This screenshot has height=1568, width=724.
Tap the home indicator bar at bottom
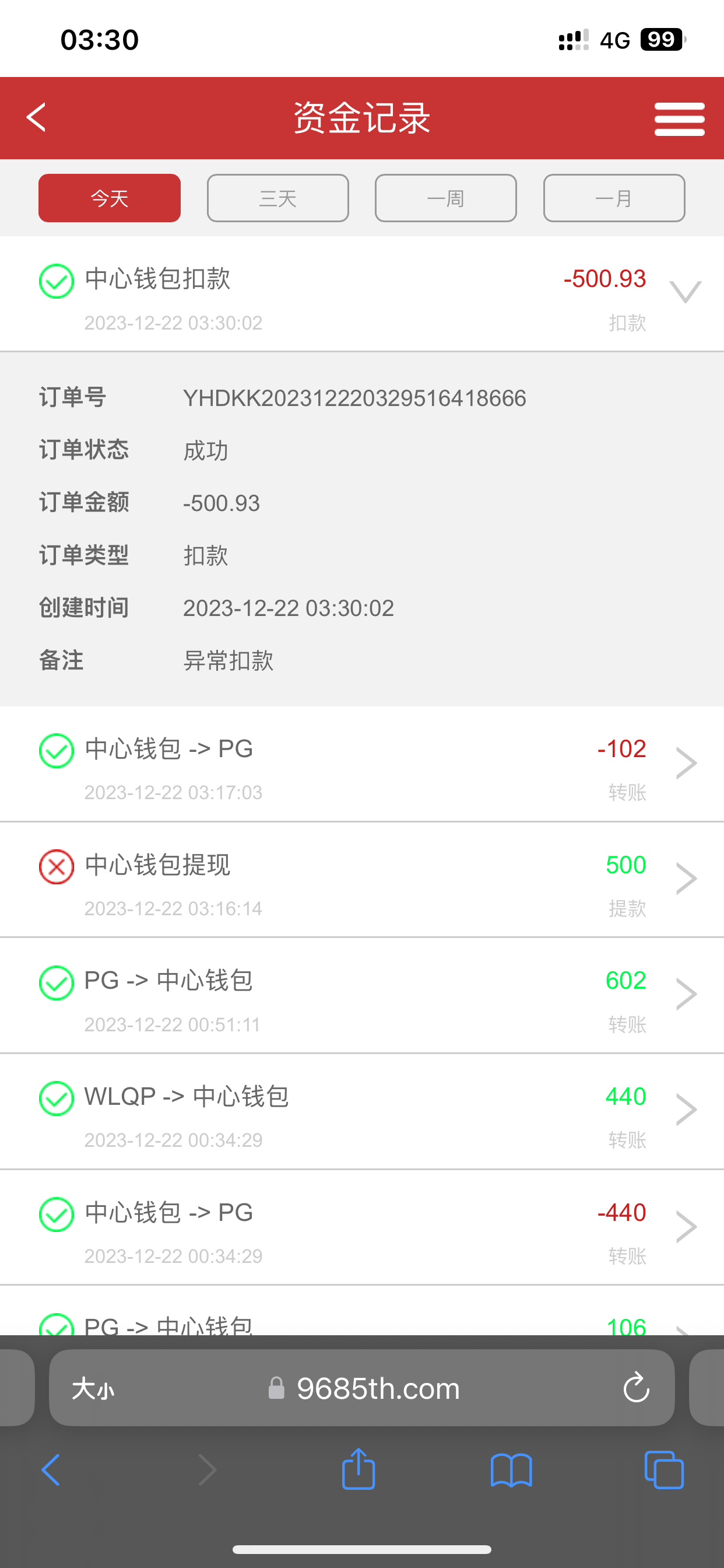pyautogui.click(x=361, y=1549)
